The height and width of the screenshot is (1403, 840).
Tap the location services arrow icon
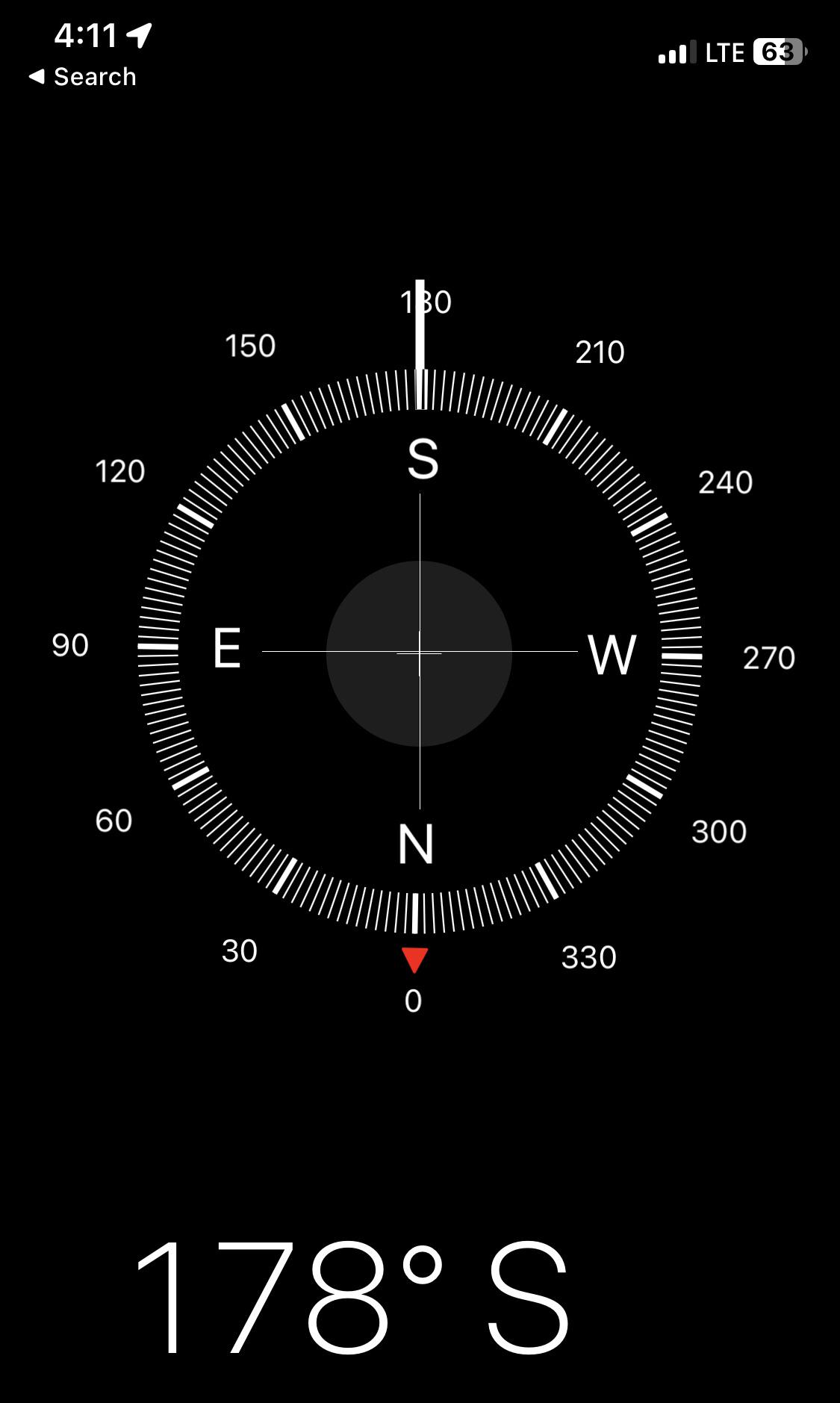[138, 32]
